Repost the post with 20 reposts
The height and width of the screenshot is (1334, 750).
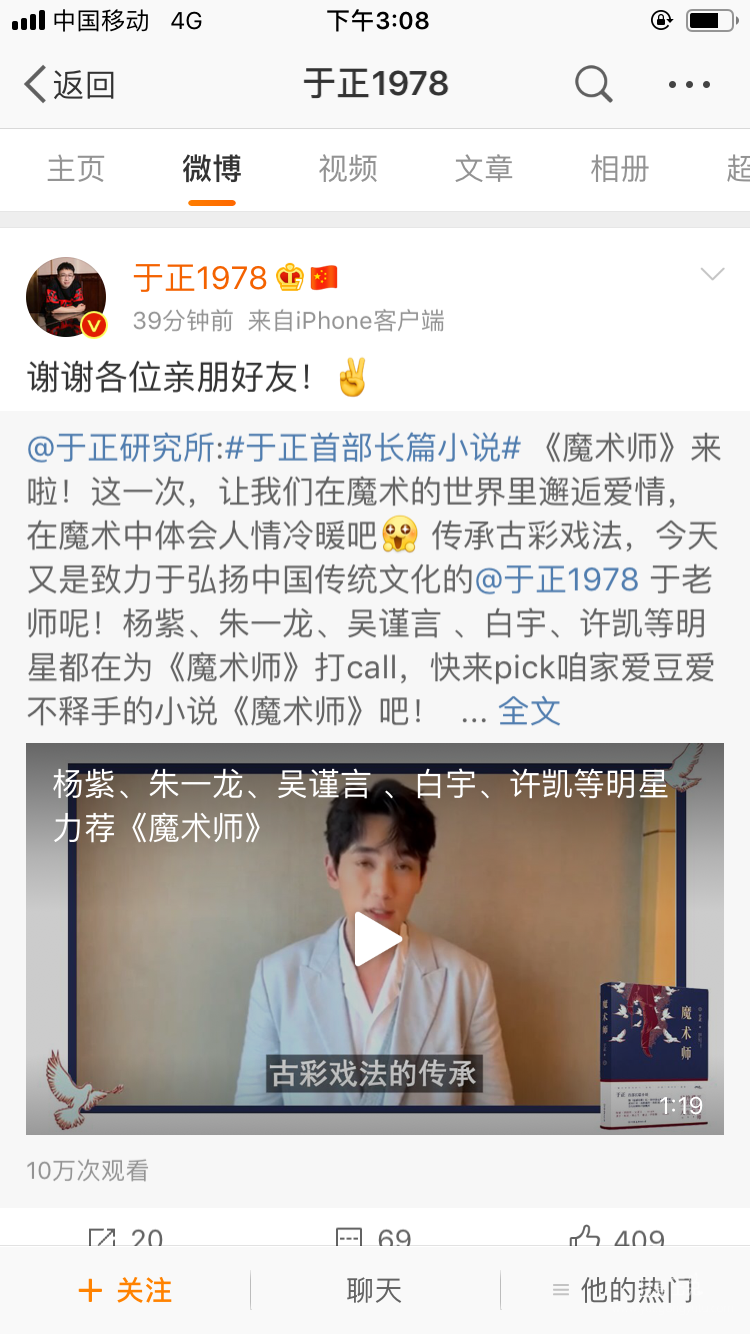tap(125, 1238)
